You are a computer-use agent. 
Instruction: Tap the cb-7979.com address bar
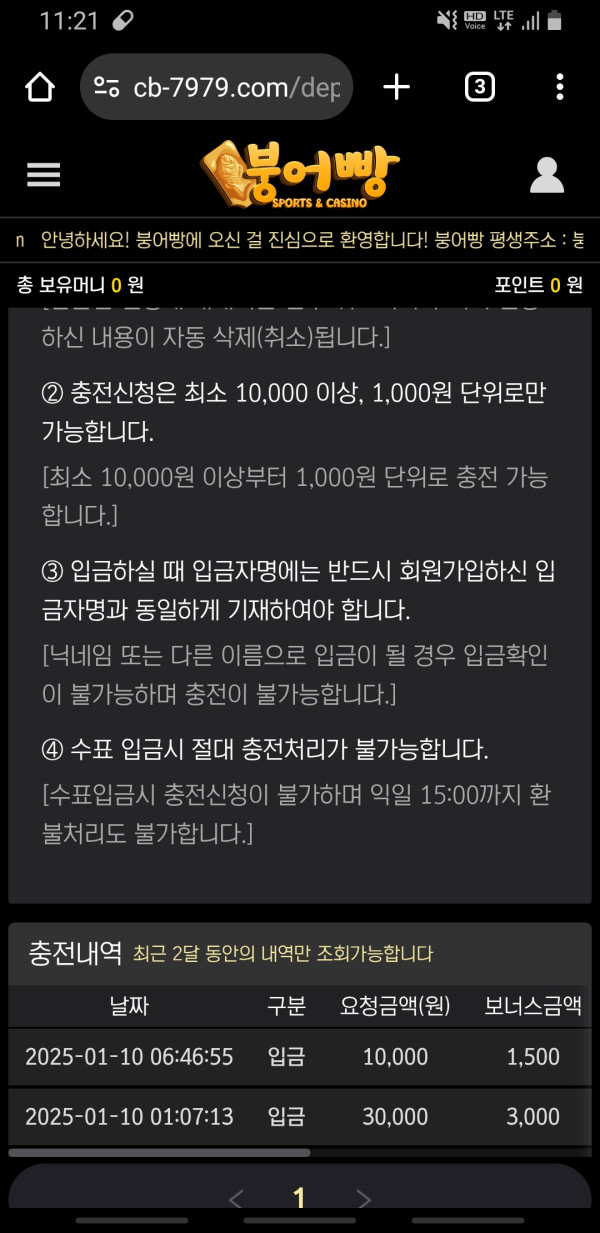[x=215, y=88]
